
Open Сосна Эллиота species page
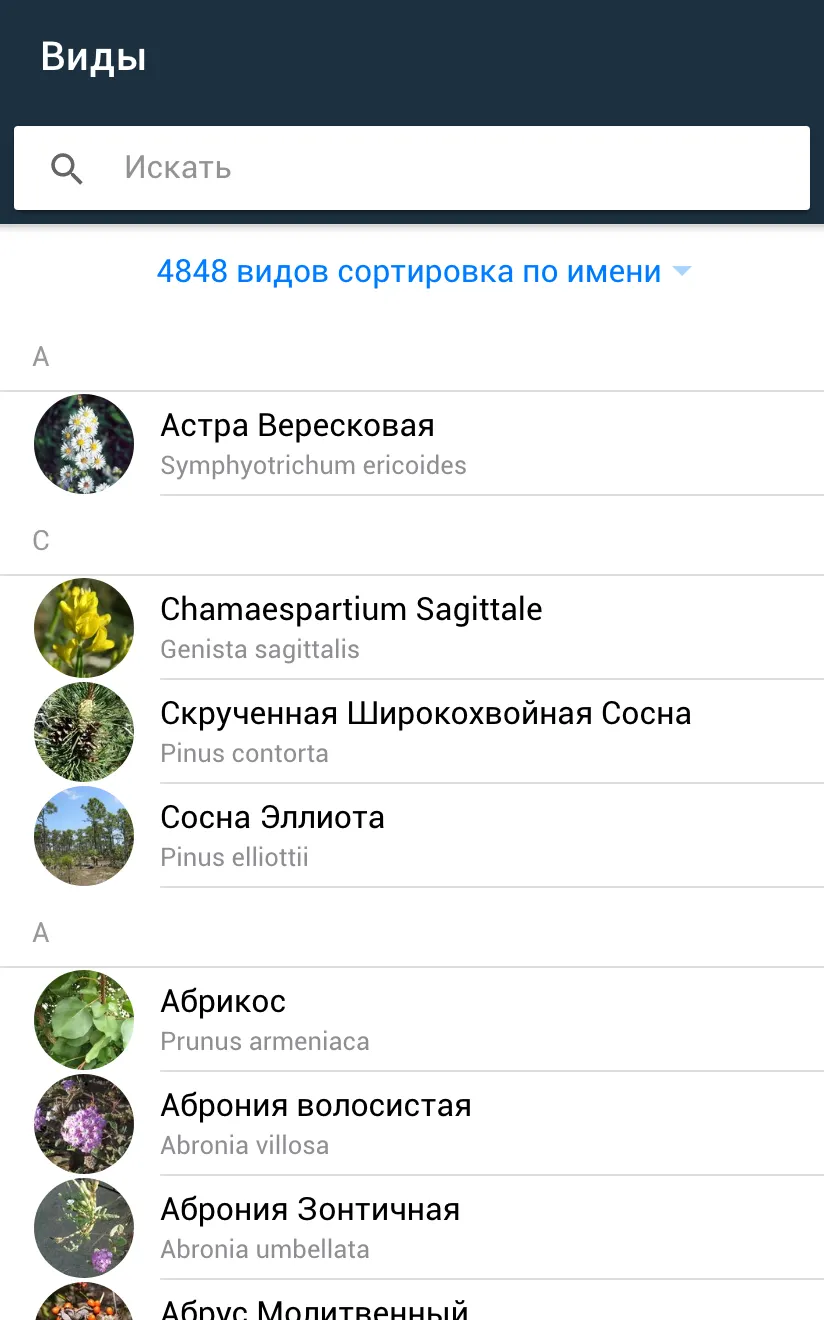[412, 836]
